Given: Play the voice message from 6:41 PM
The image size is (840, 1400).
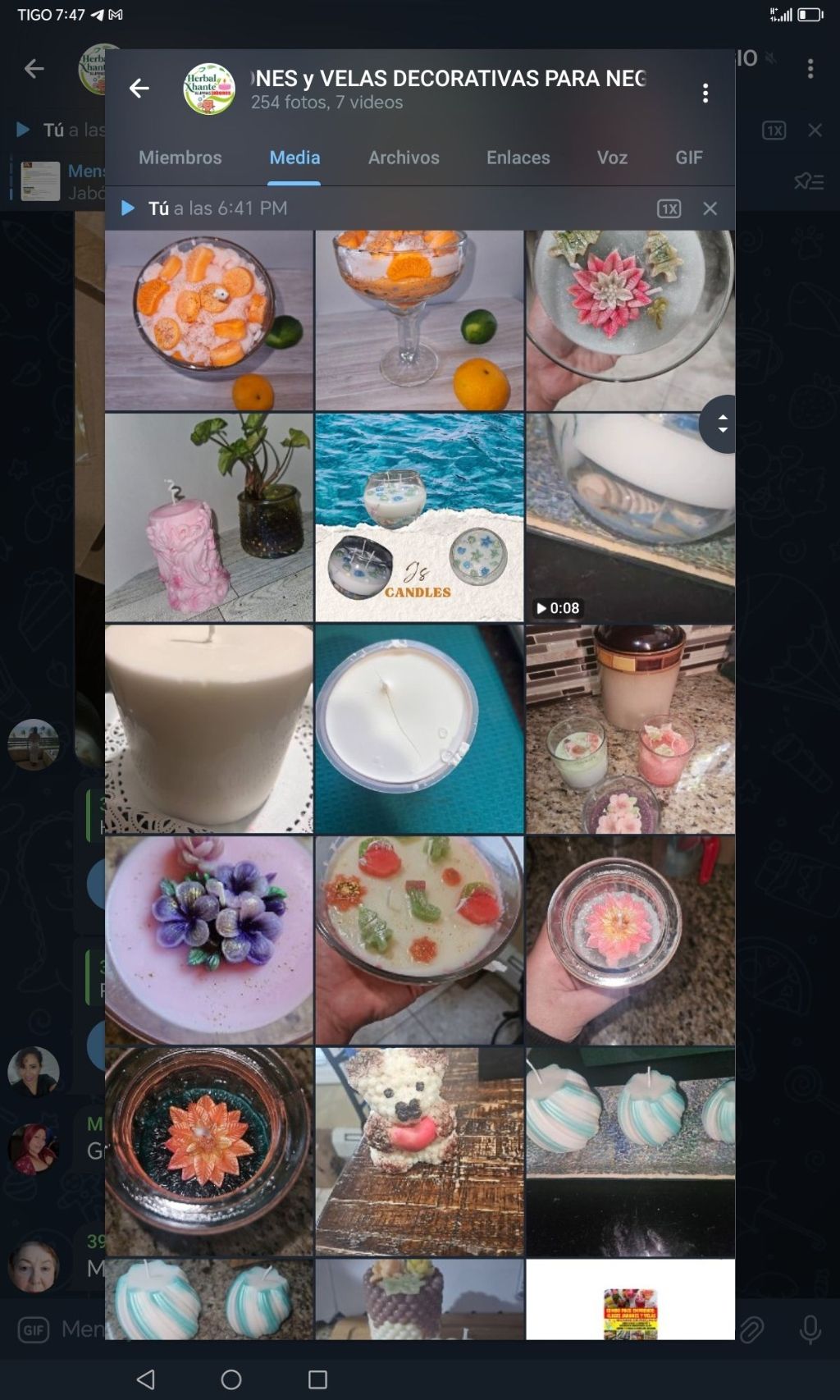Looking at the screenshot, I should (x=128, y=208).
